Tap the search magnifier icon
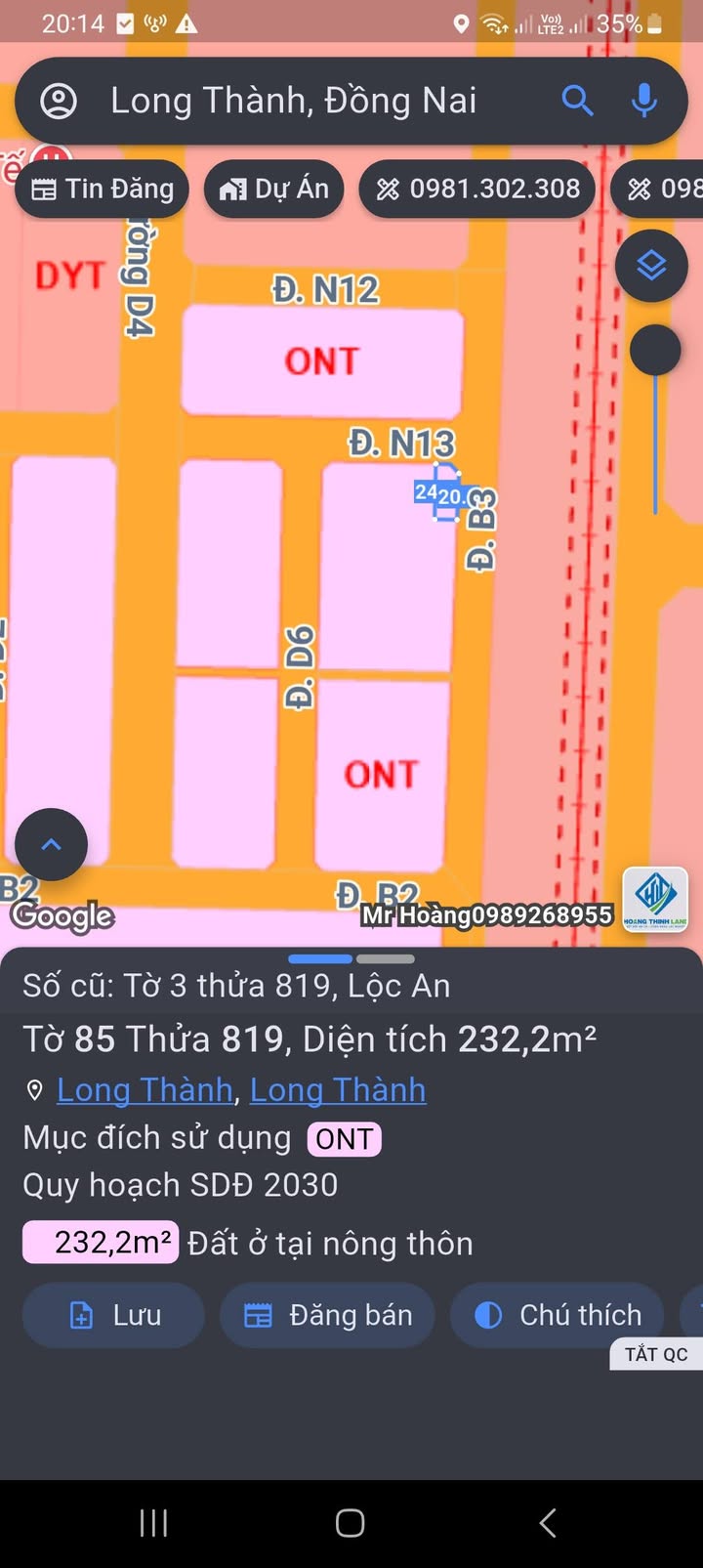 577,101
